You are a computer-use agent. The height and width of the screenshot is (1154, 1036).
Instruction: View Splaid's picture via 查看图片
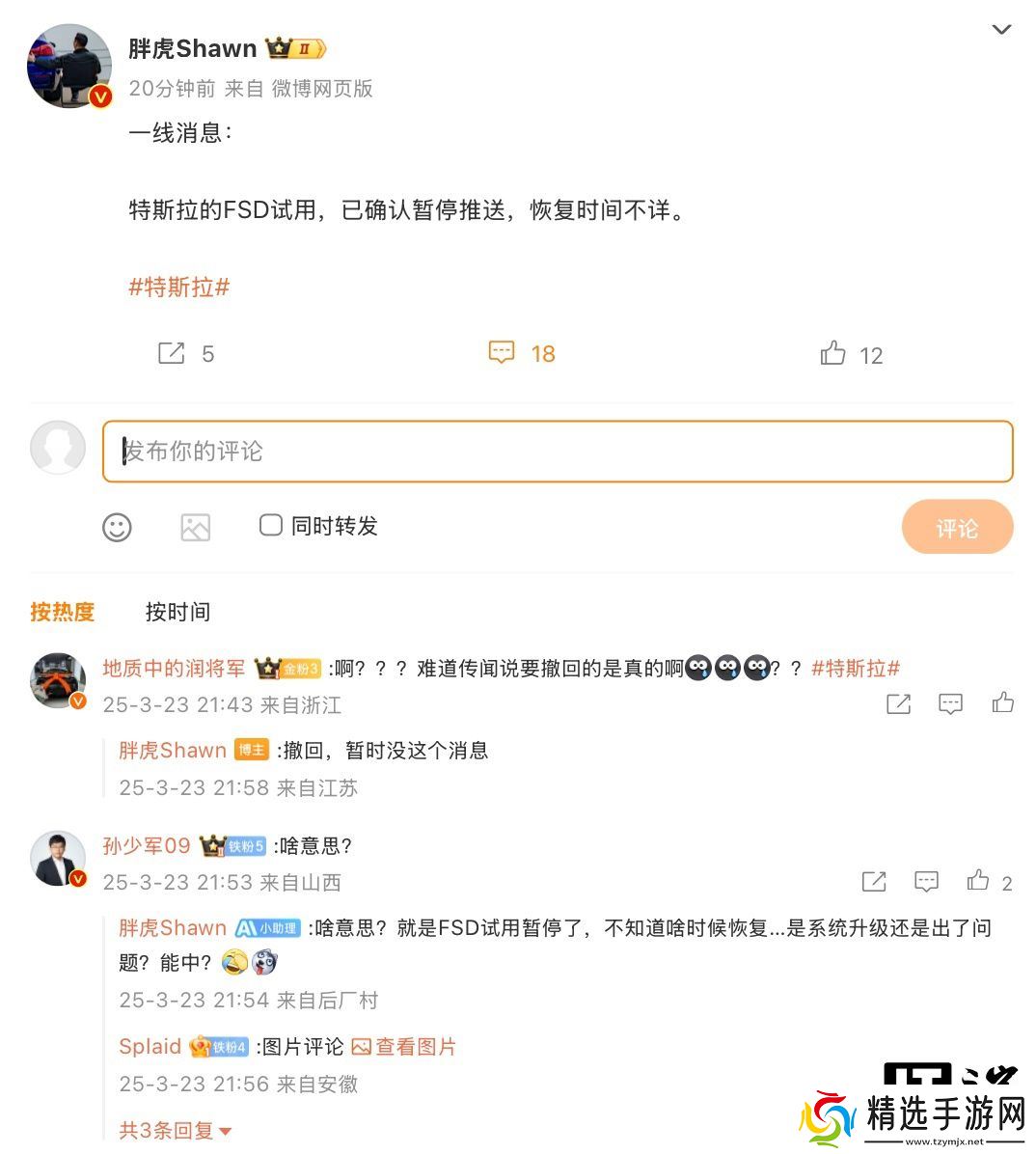click(x=404, y=1046)
